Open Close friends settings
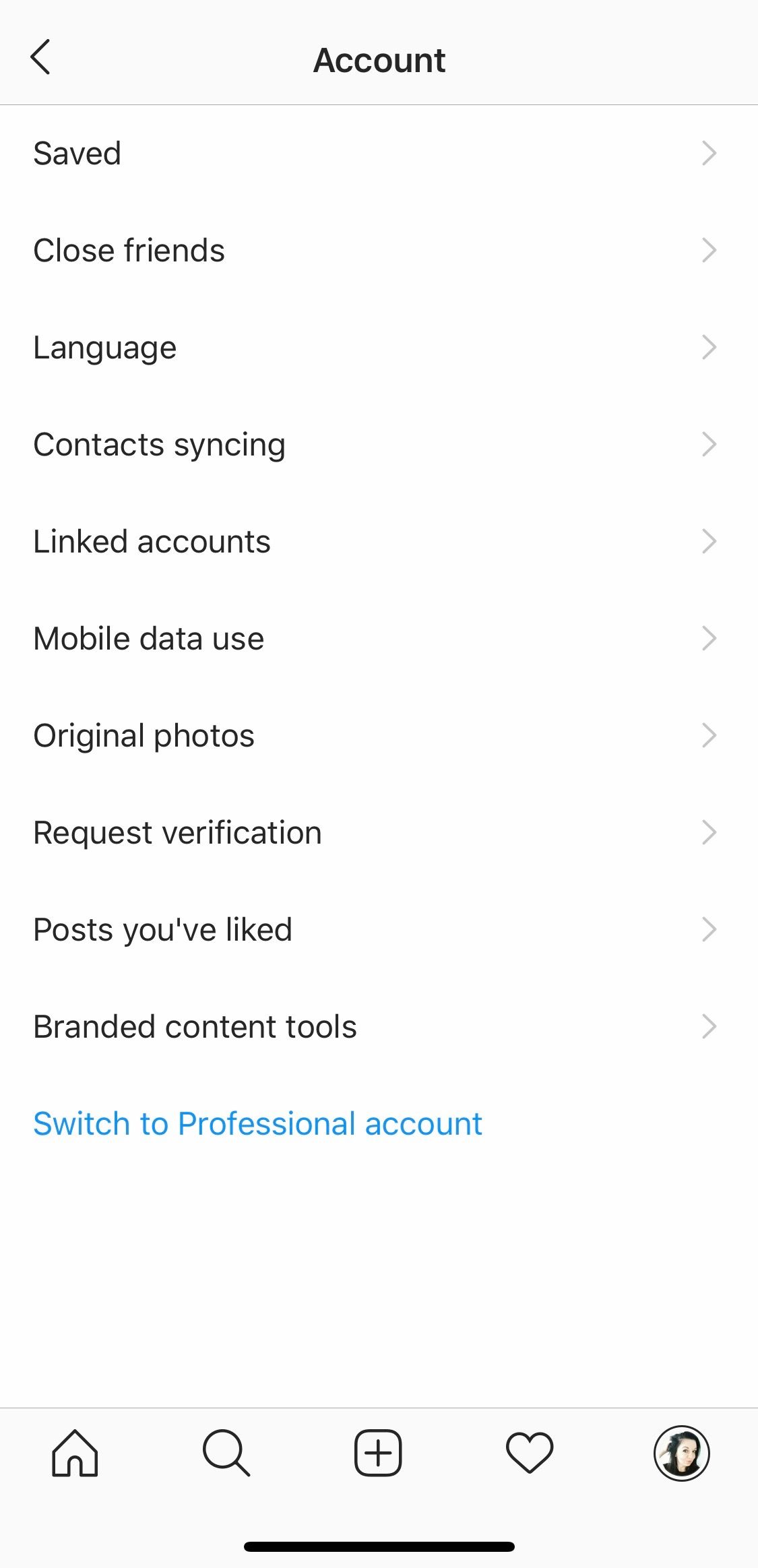 point(379,251)
